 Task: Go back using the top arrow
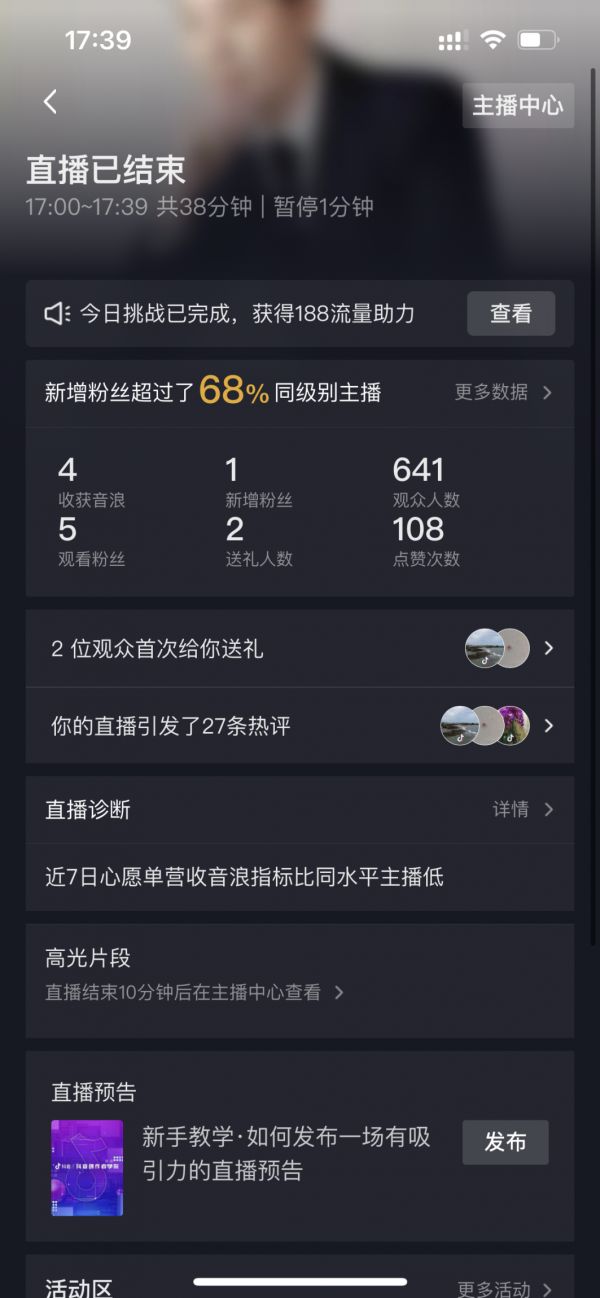[50, 101]
